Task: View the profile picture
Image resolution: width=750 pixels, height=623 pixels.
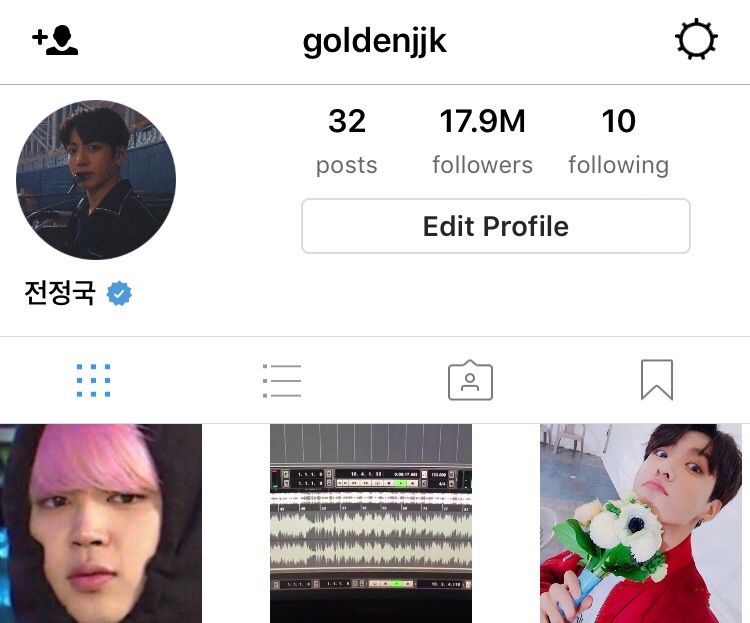Action: tap(96, 180)
